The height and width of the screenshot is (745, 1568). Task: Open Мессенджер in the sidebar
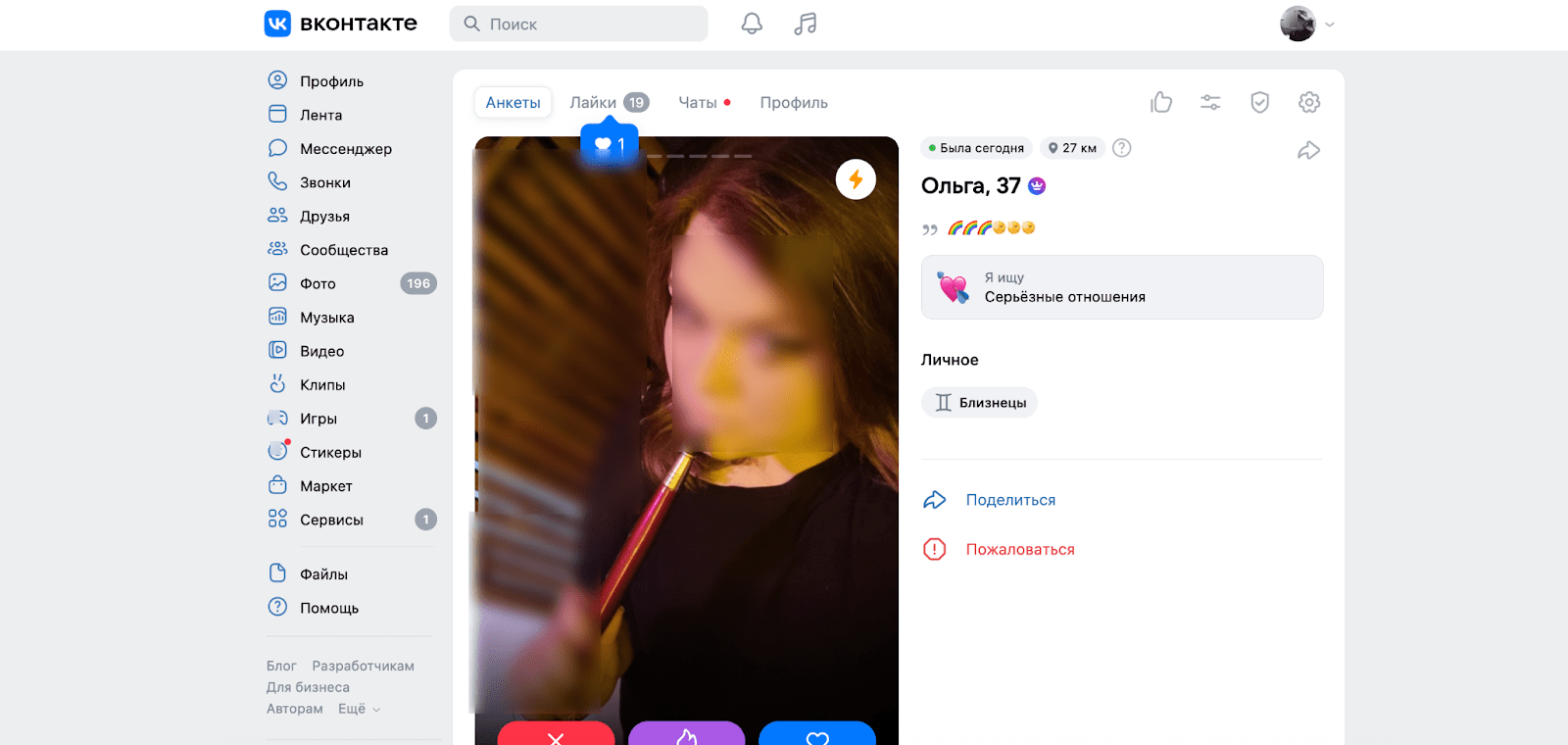[x=345, y=149]
